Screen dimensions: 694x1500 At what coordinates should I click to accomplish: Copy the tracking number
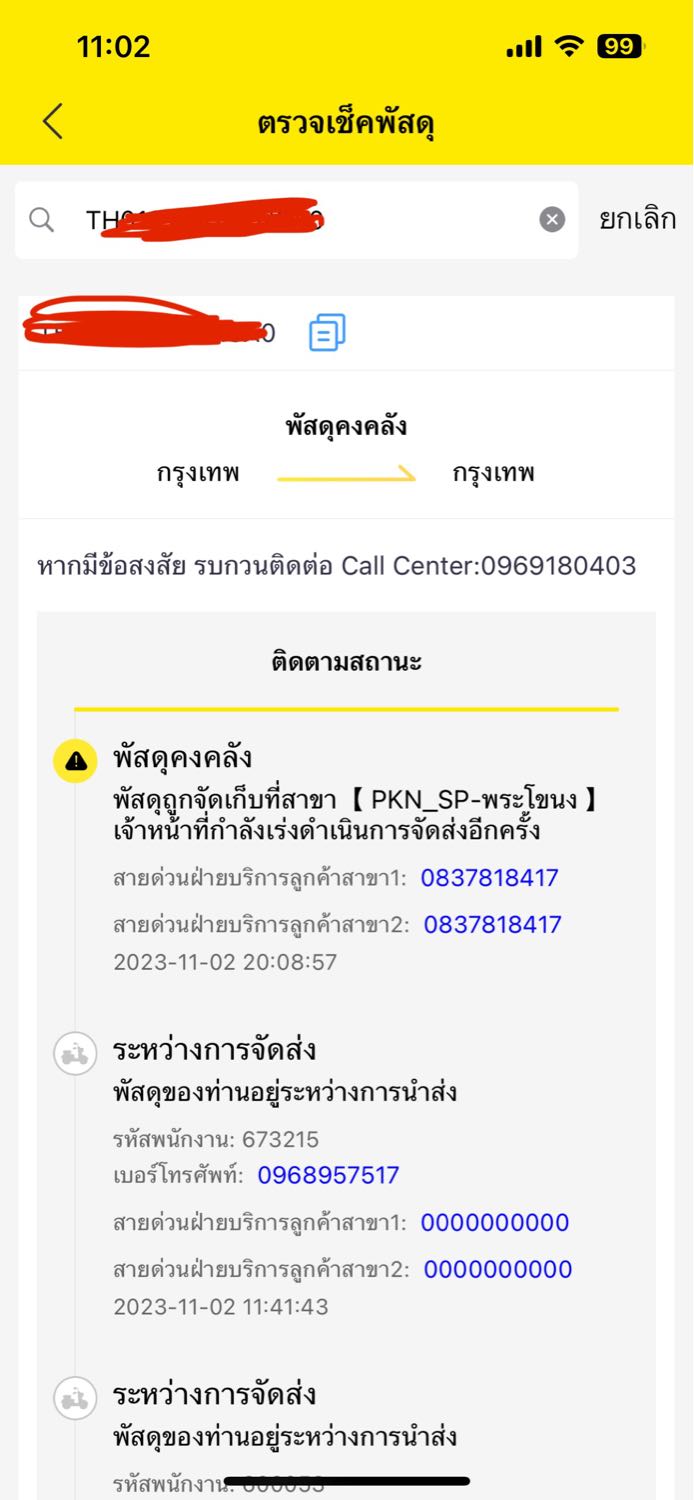(327, 332)
